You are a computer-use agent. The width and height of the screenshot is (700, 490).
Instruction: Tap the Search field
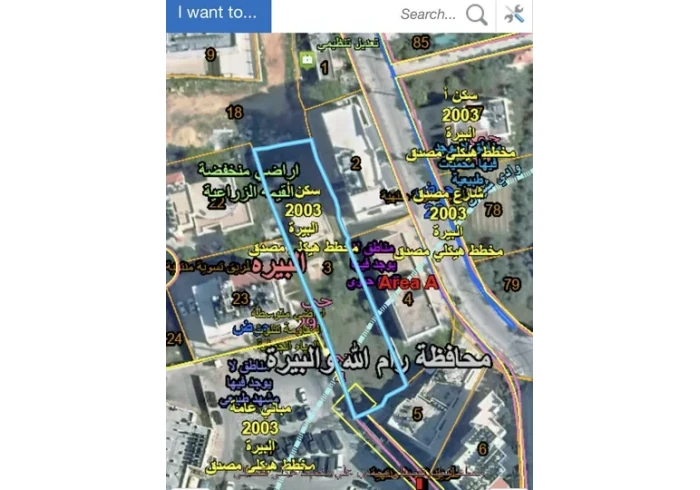coord(427,15)
